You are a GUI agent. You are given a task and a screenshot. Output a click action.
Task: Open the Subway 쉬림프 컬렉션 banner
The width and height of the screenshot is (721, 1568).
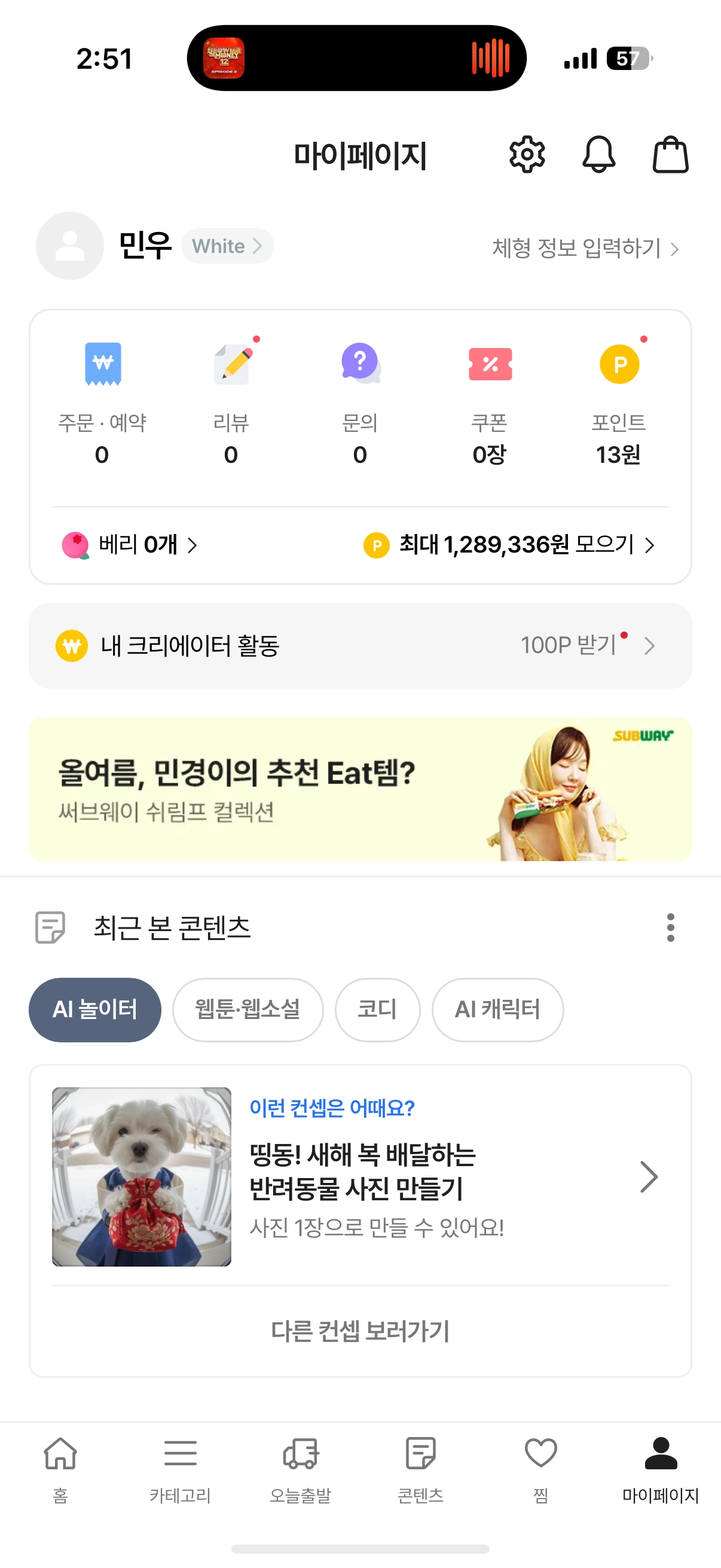point(360,789)
